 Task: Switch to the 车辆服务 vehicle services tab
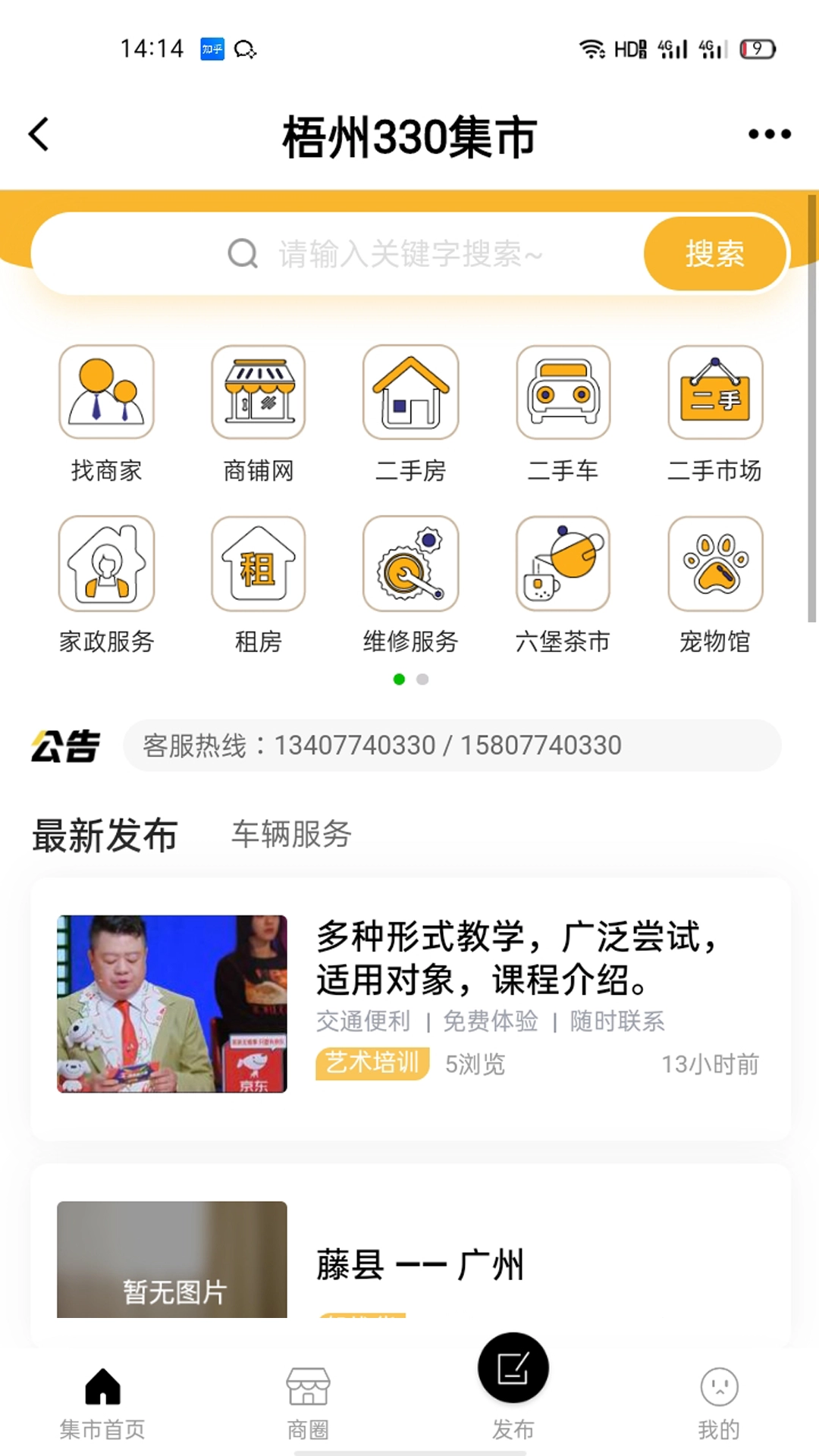(291, 834)
